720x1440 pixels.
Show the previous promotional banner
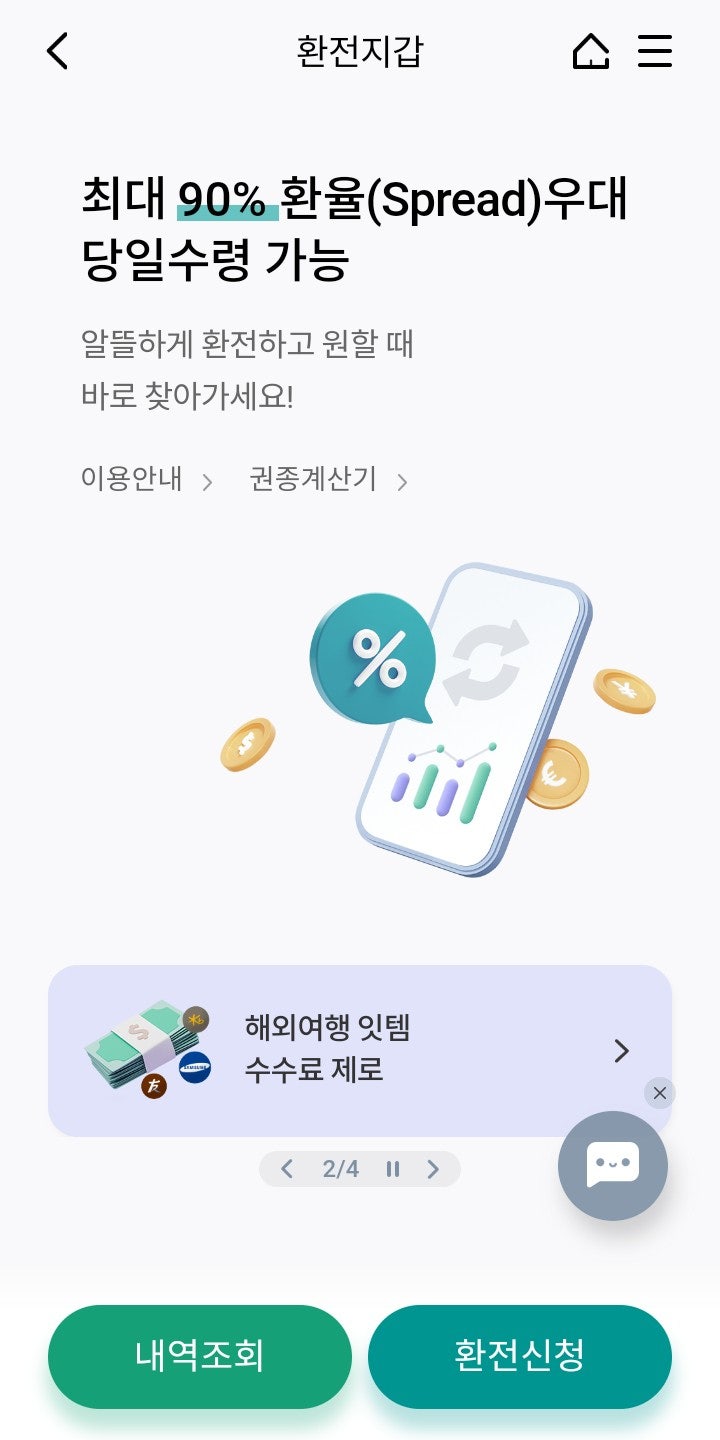286,1167
